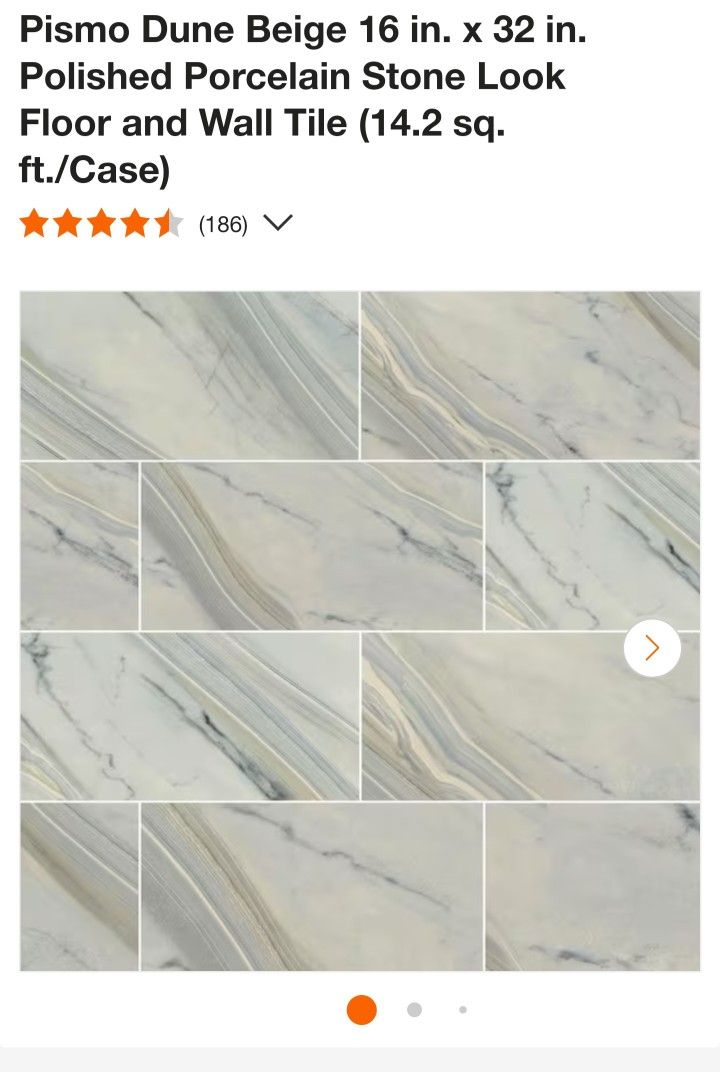Click the right chevron image navigation button

[651, 648]
